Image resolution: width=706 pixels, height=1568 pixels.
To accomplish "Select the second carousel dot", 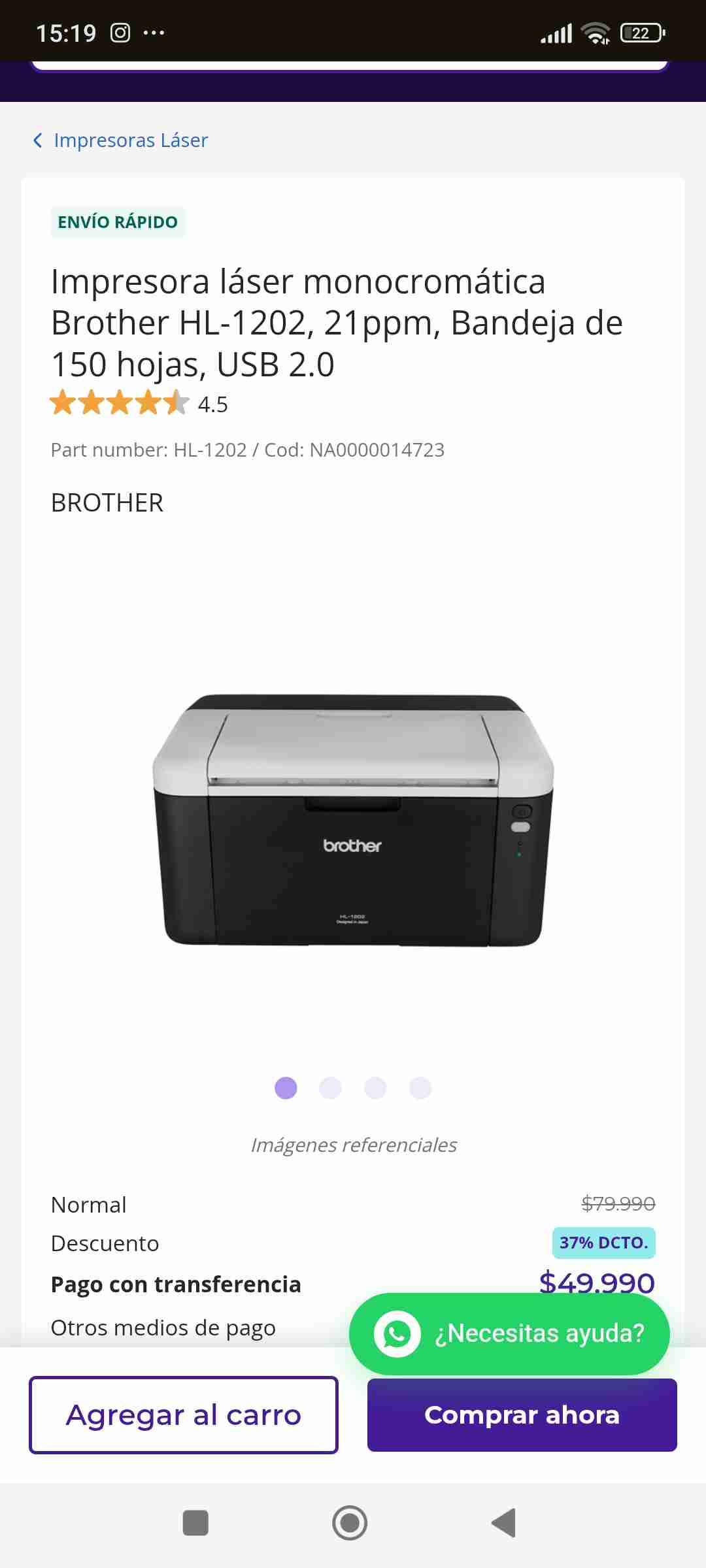I will coord(331,1088).
